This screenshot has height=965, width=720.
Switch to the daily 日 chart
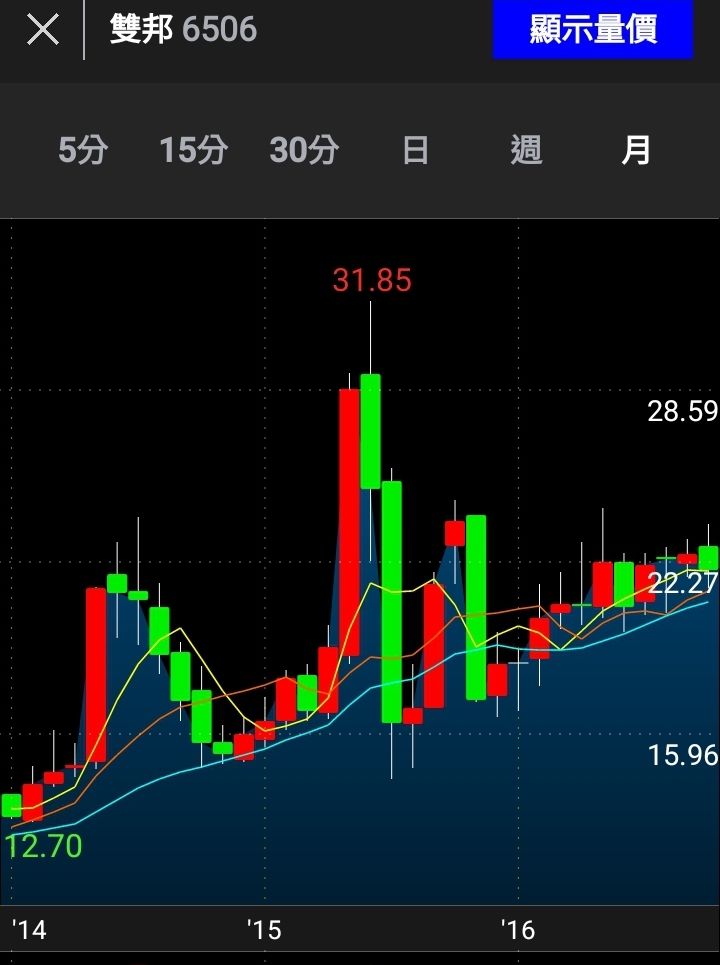pos(415,151)
